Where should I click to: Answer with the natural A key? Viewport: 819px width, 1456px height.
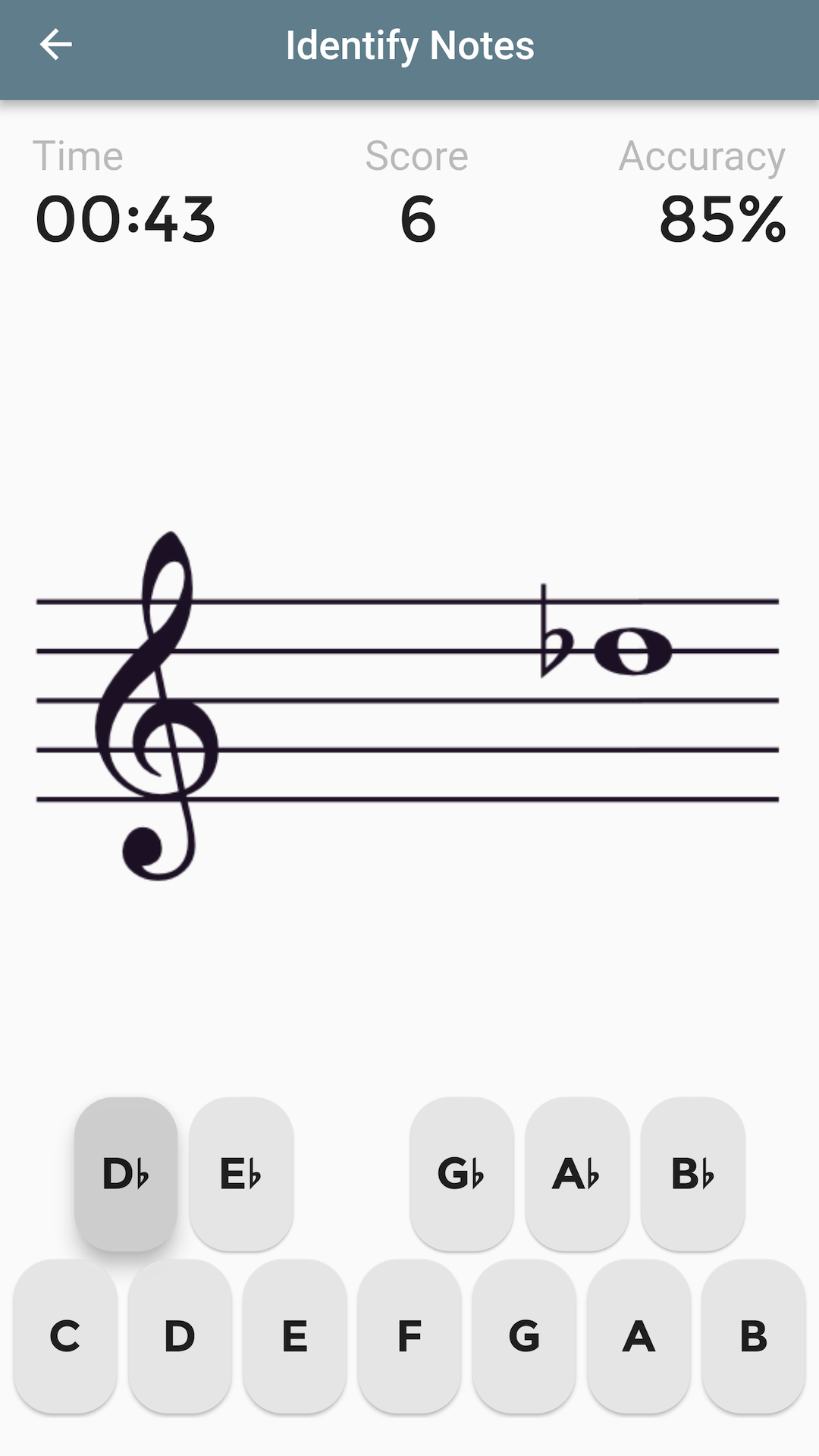click(639, 1335)
